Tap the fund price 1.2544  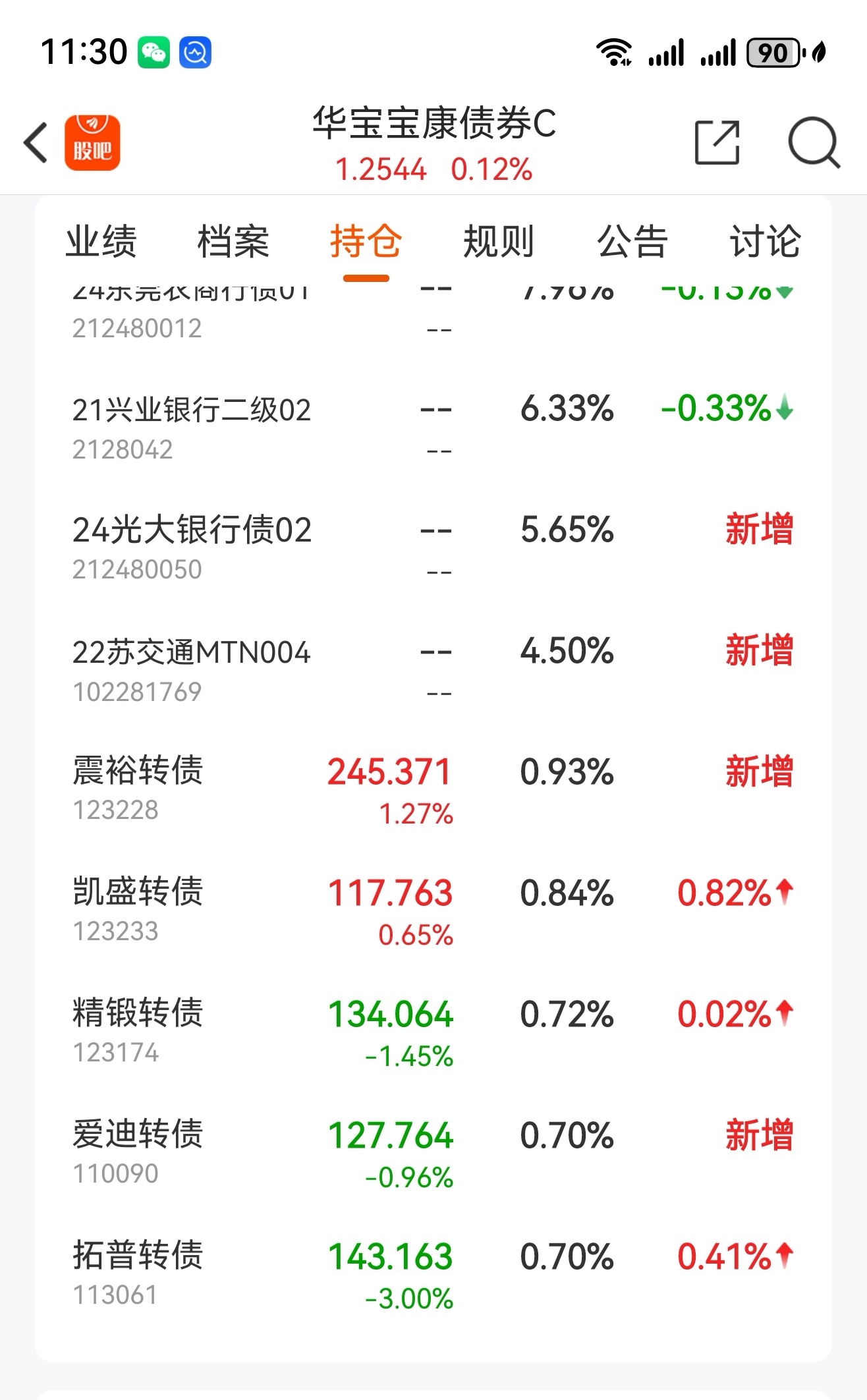381,170
